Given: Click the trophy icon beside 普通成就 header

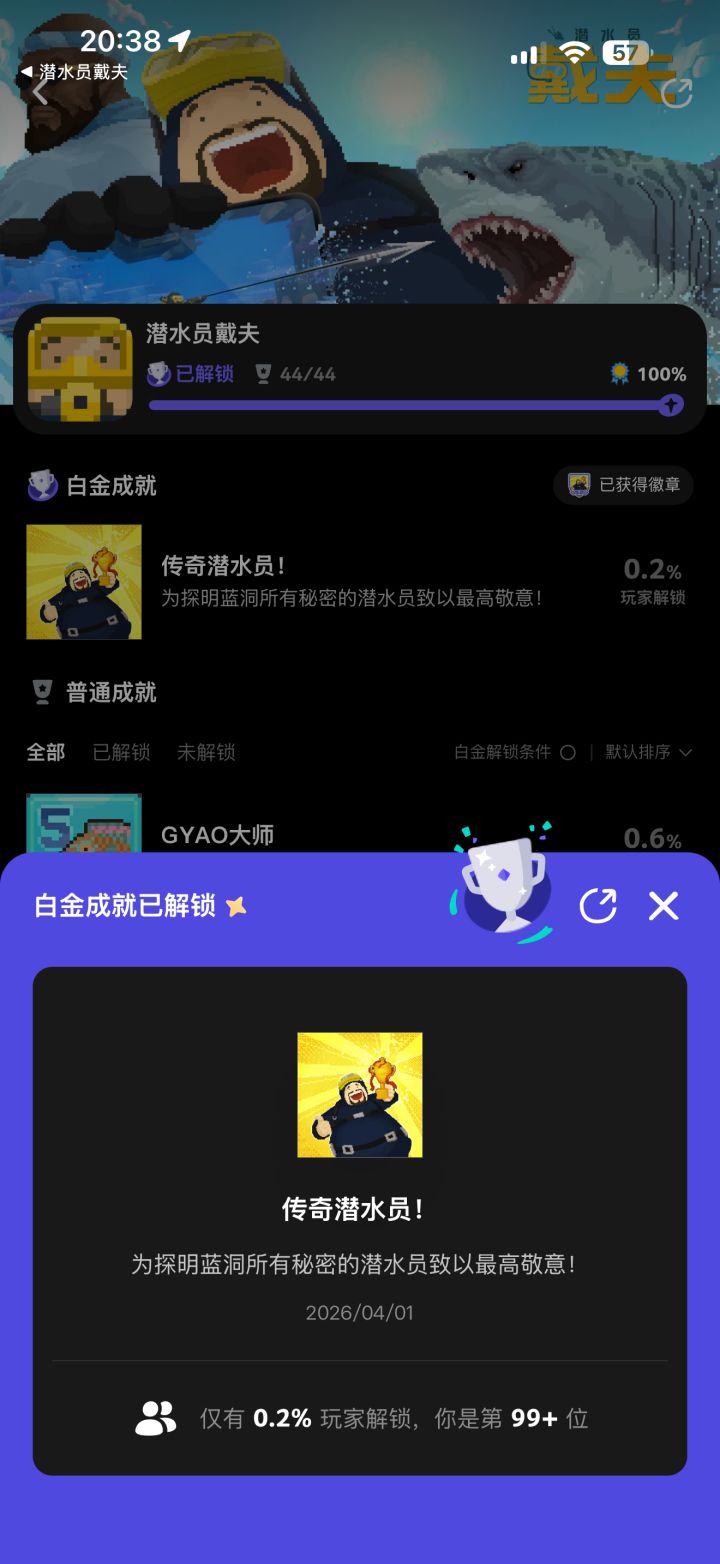Looking at the screenshot, I should pyautogui.click(x=42, y=692).
